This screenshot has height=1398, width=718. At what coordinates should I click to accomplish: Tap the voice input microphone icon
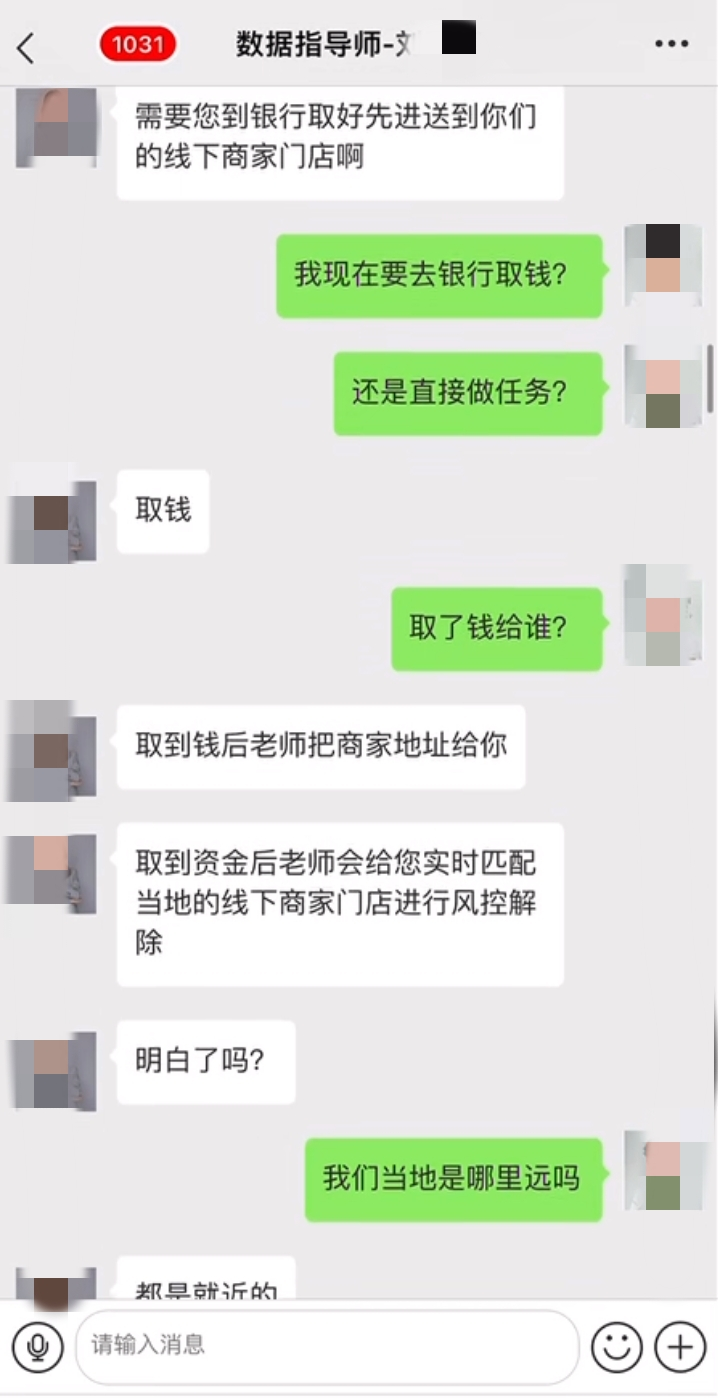38,1347
